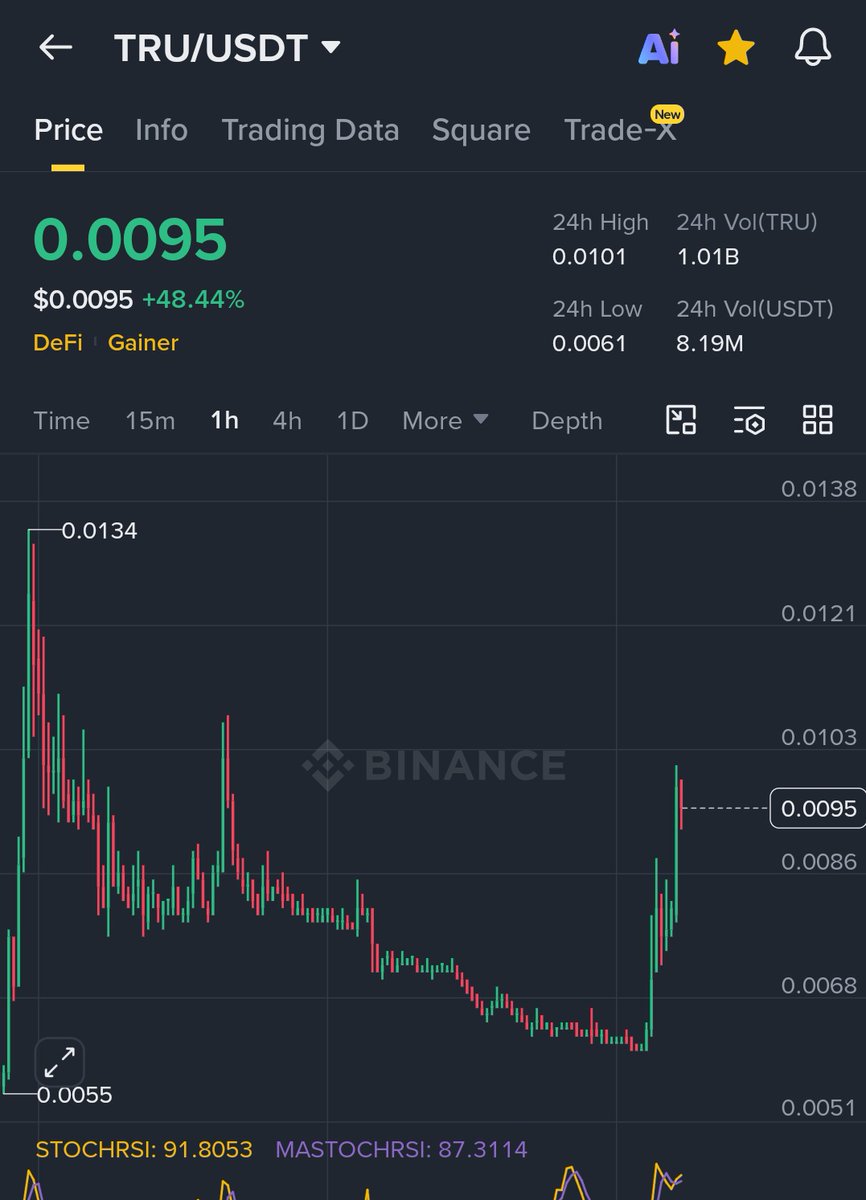
Task: Select the Time chart interval
Action: pyautogui.click(x=61, y=421)
